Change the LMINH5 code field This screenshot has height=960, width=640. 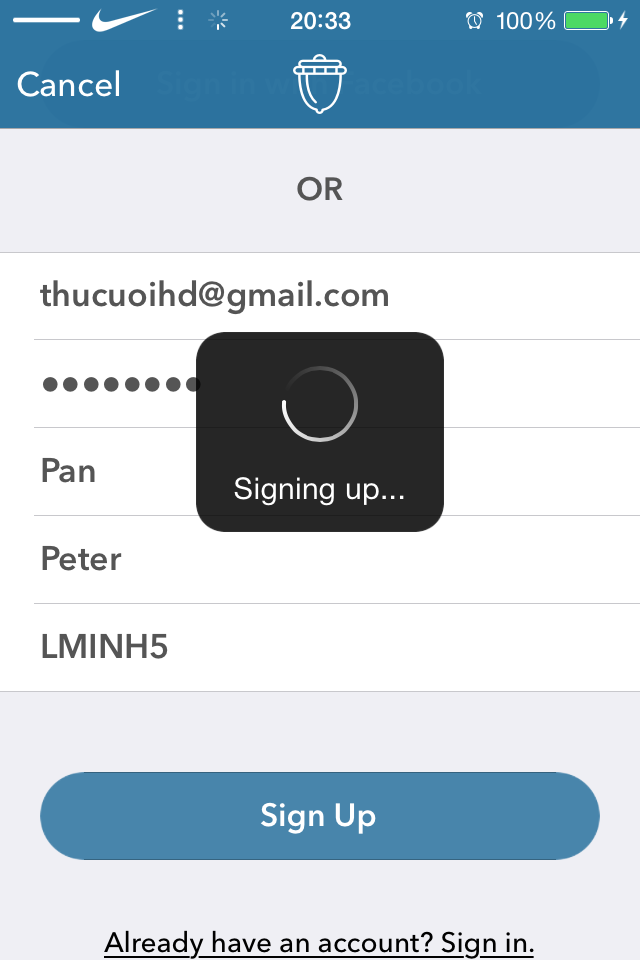(320, 647)
